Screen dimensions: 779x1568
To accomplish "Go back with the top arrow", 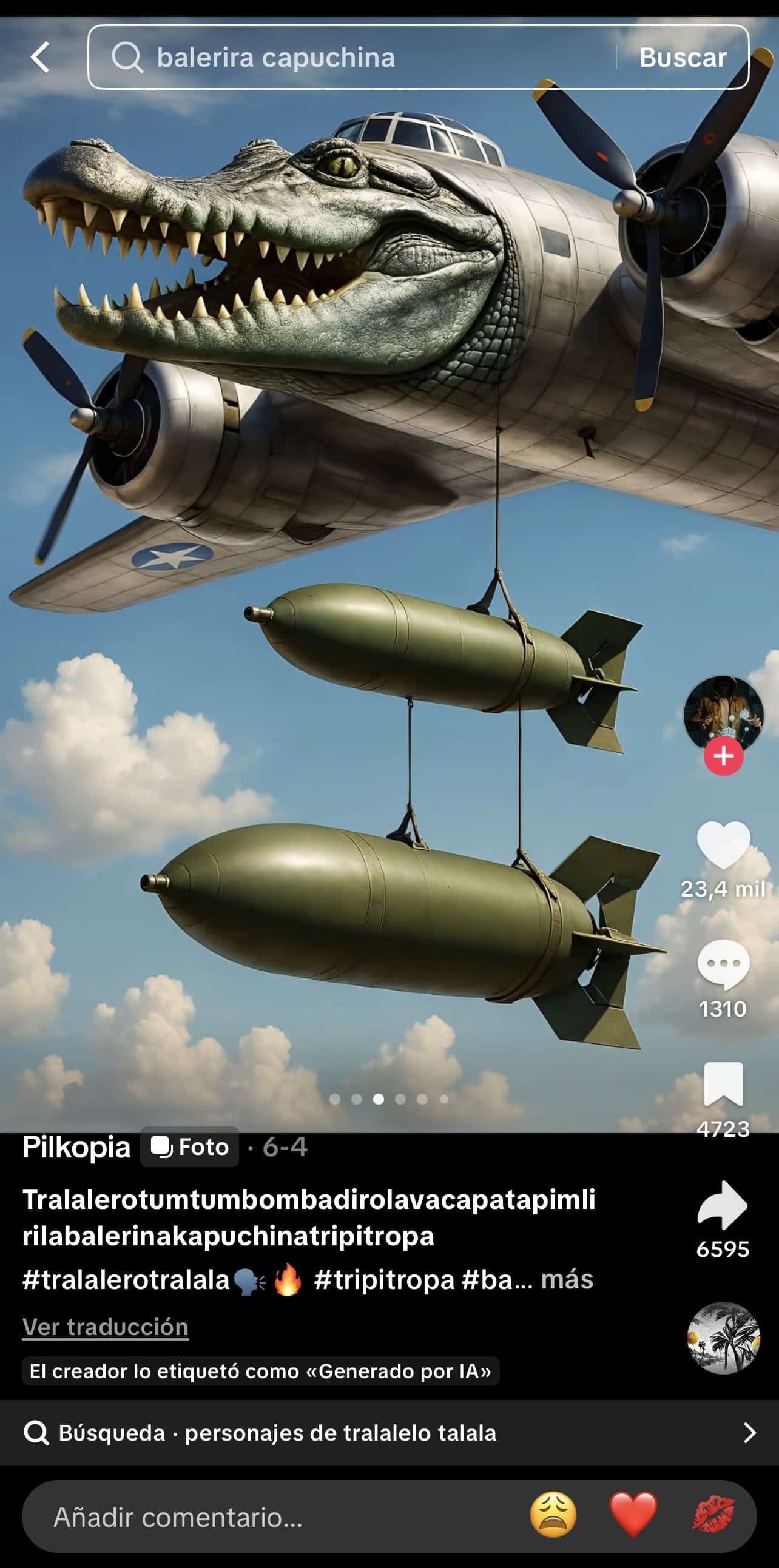I will 40,57.
